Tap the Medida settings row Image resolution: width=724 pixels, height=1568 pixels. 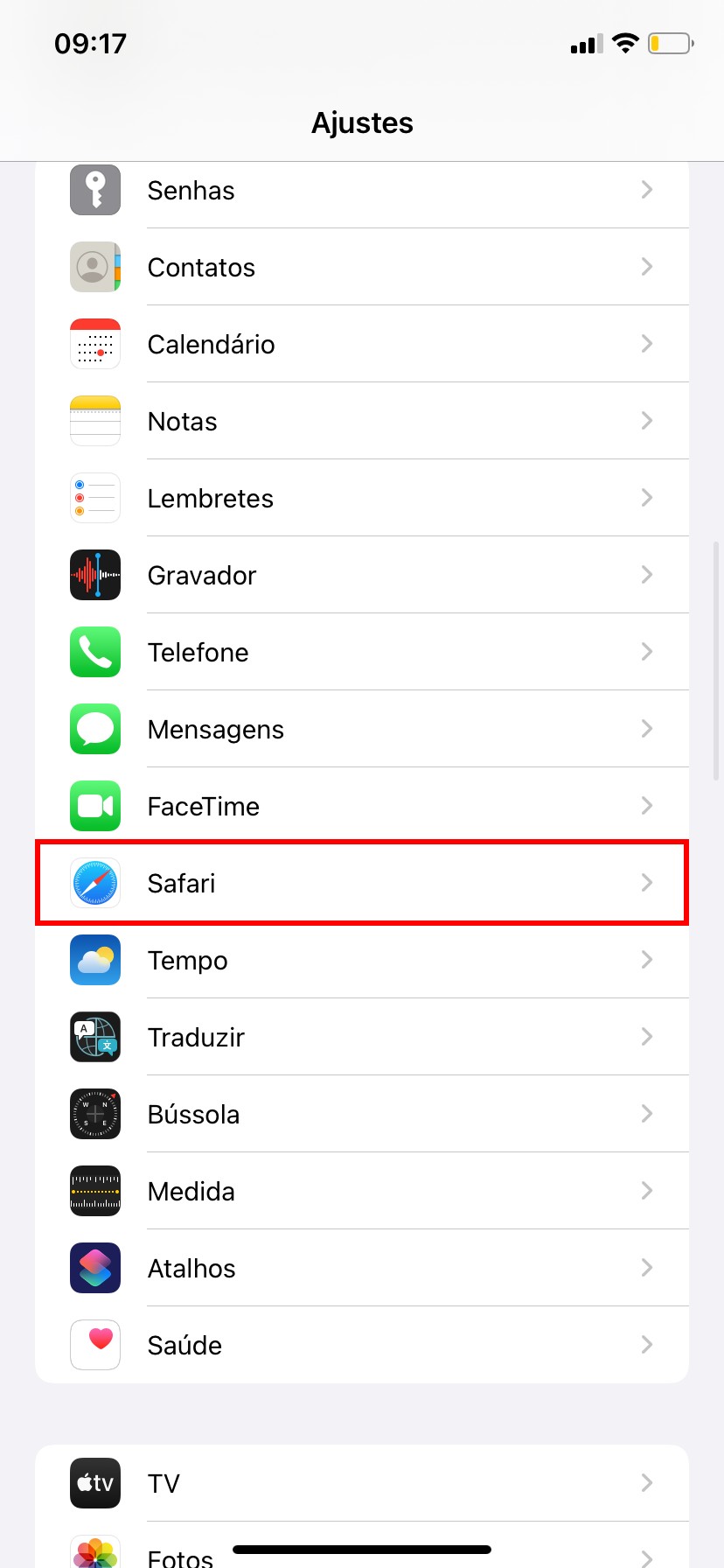pyautogui.click(x=362, y=1192)
